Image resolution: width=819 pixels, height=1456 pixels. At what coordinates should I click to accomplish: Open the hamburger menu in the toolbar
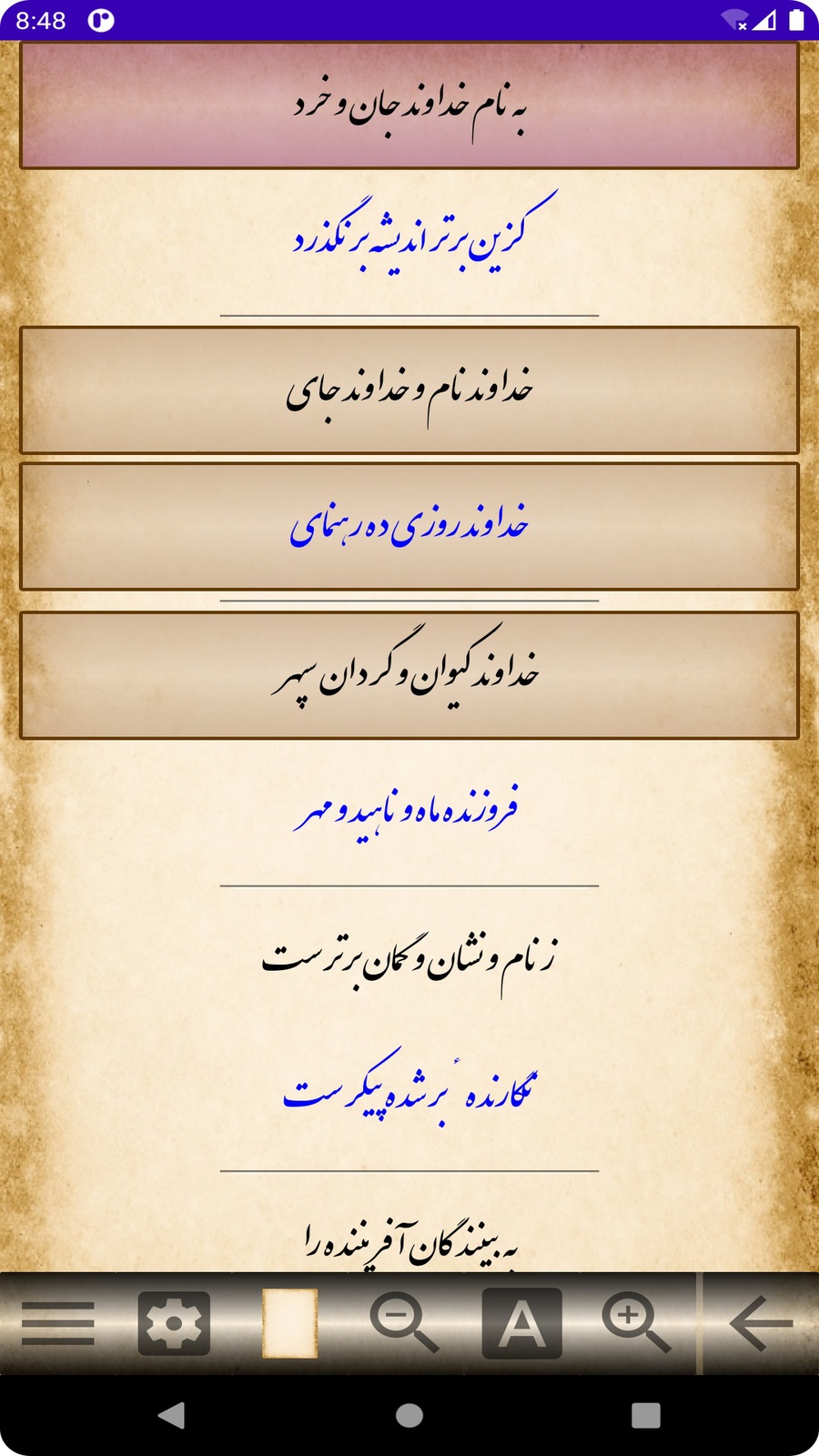tap(58, 1323)
